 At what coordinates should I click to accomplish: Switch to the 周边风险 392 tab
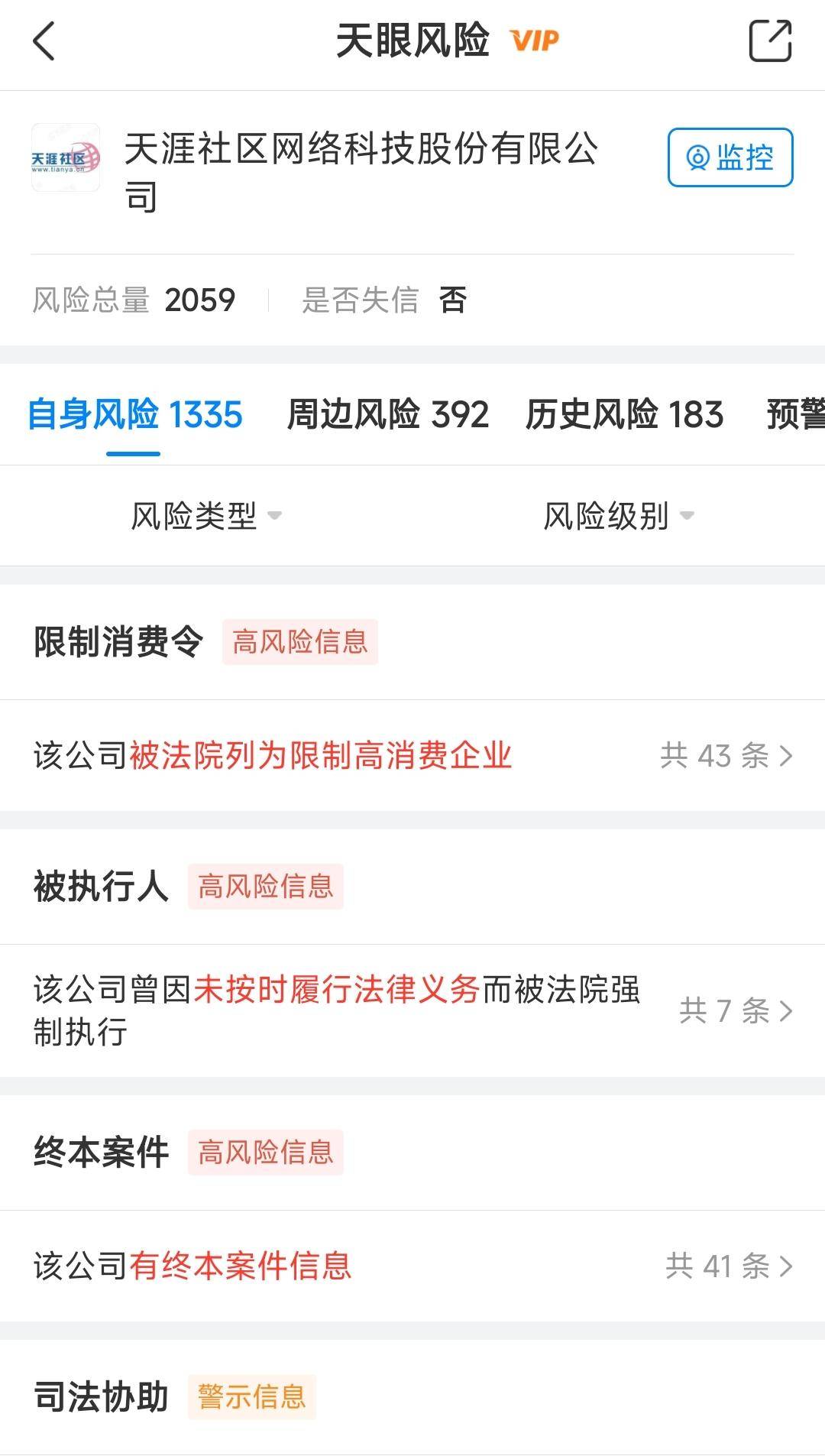pos(387,415)
